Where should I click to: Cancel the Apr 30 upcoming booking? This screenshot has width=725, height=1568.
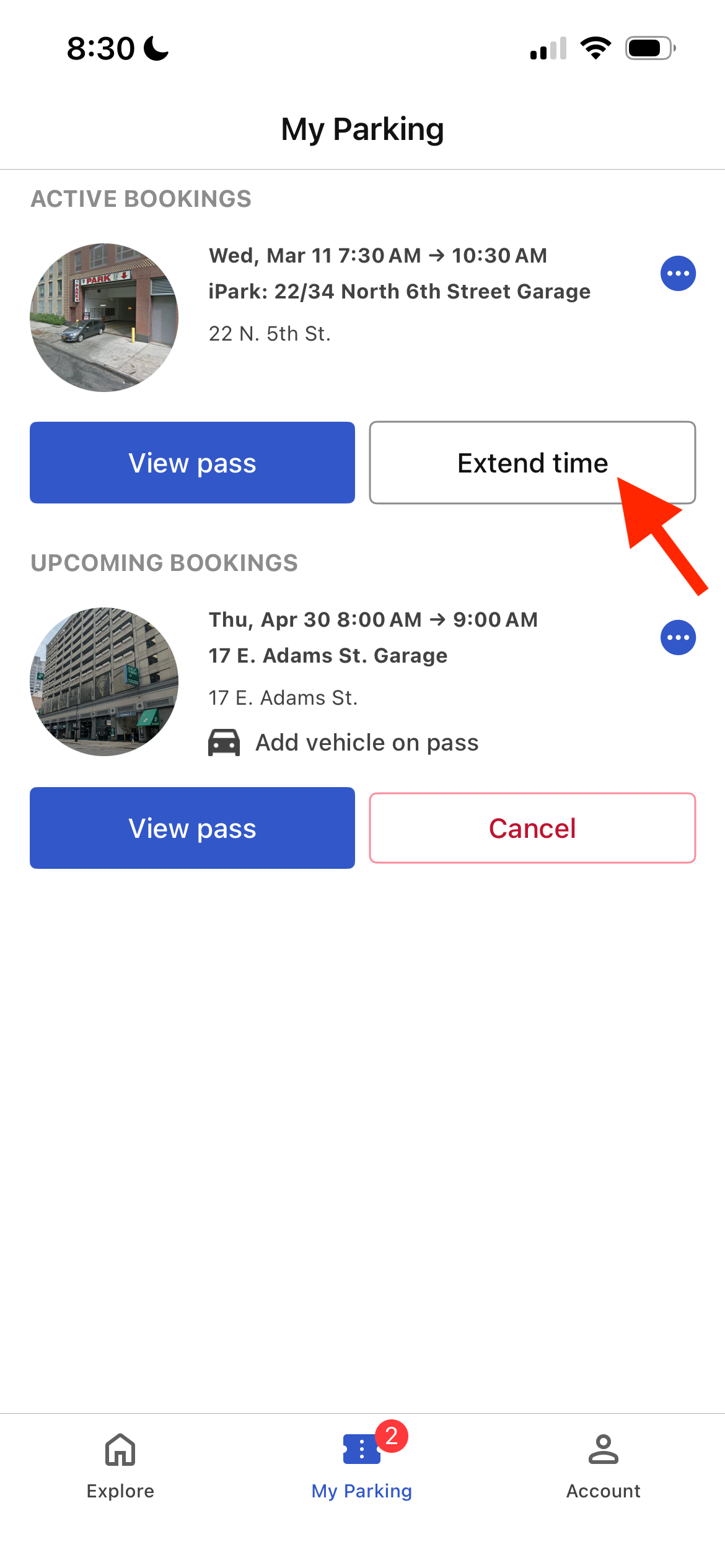532,828
